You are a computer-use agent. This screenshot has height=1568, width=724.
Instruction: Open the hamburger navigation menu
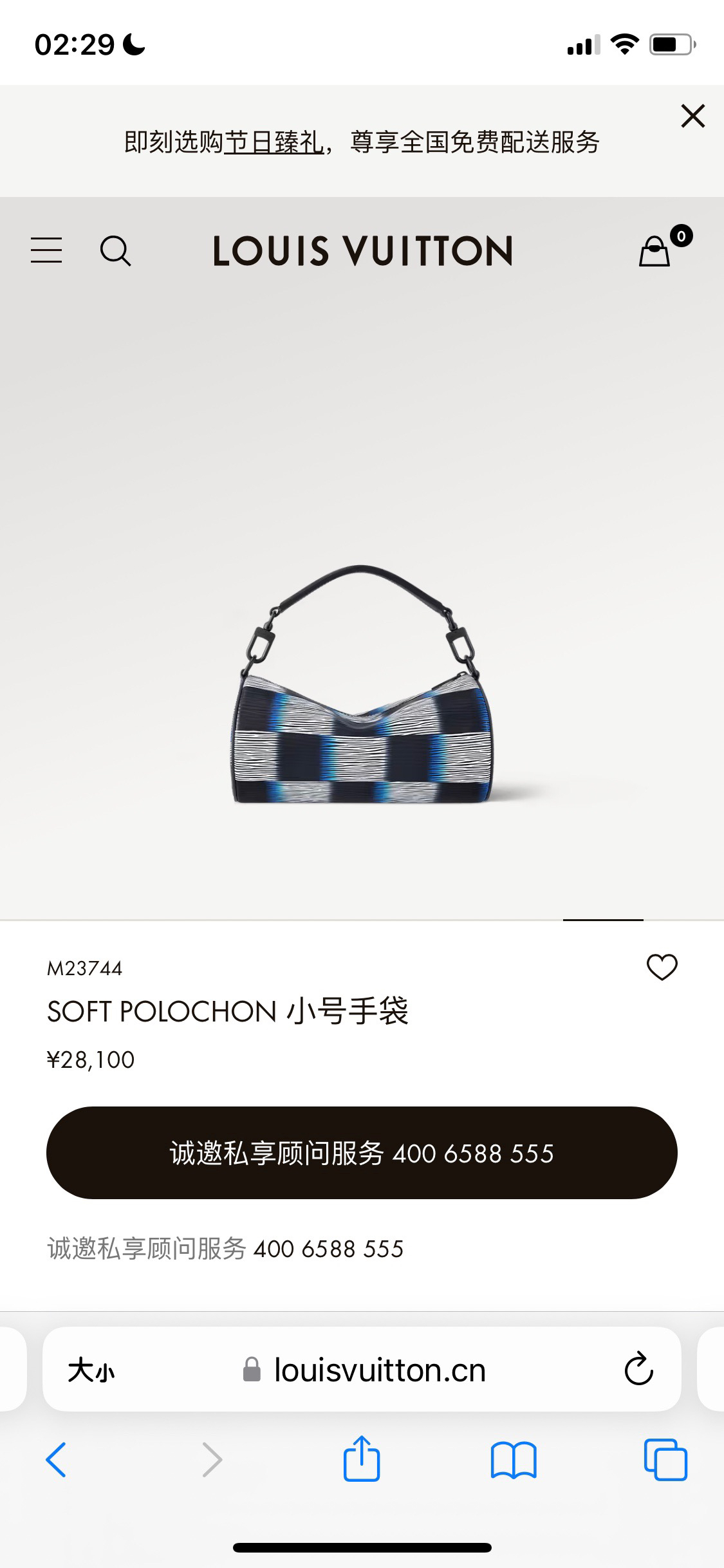click(46, 250)
